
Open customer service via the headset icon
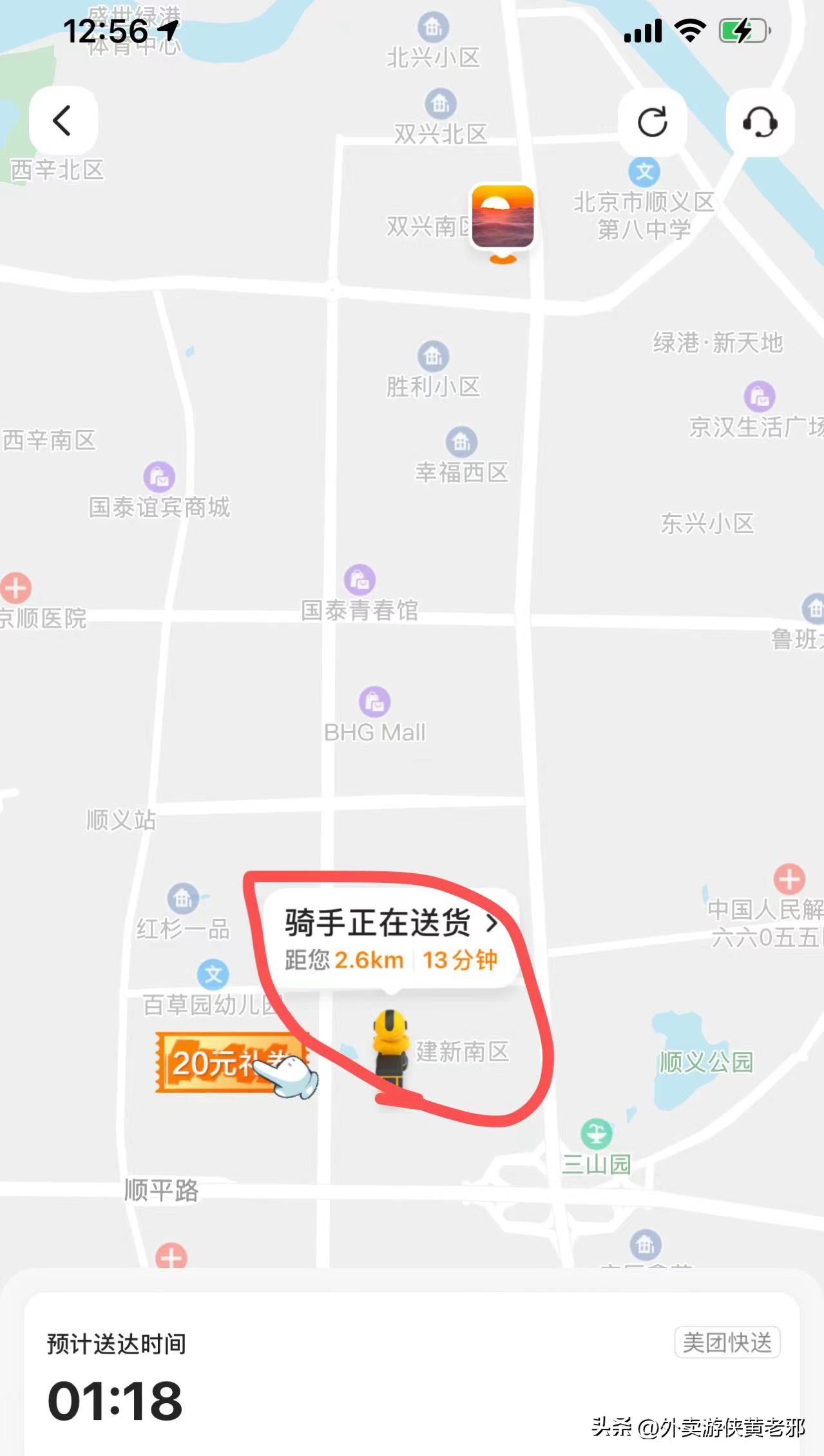(x=759, y=122)
